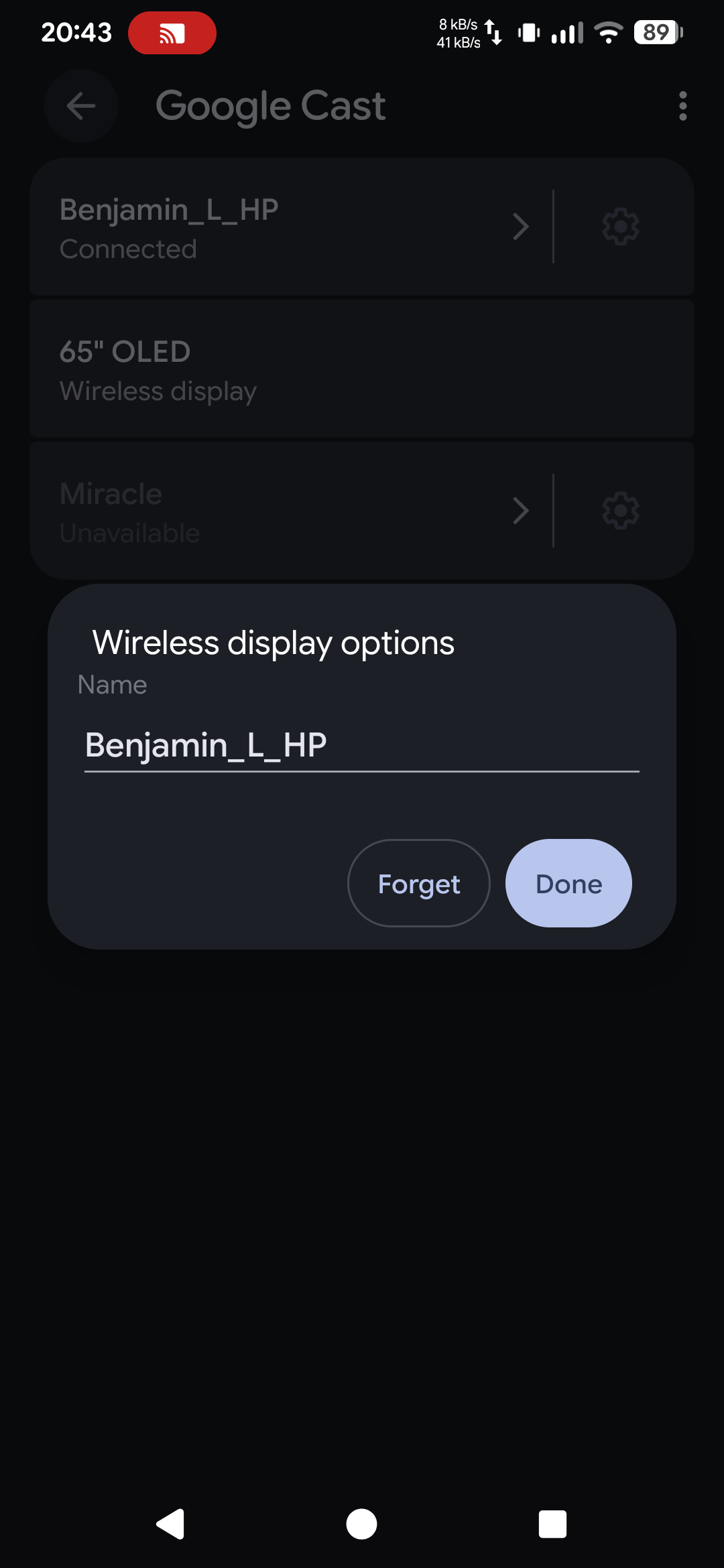Go back with the system back button
Viewport: 724px width, 1568px height.
pos(171,1524)
